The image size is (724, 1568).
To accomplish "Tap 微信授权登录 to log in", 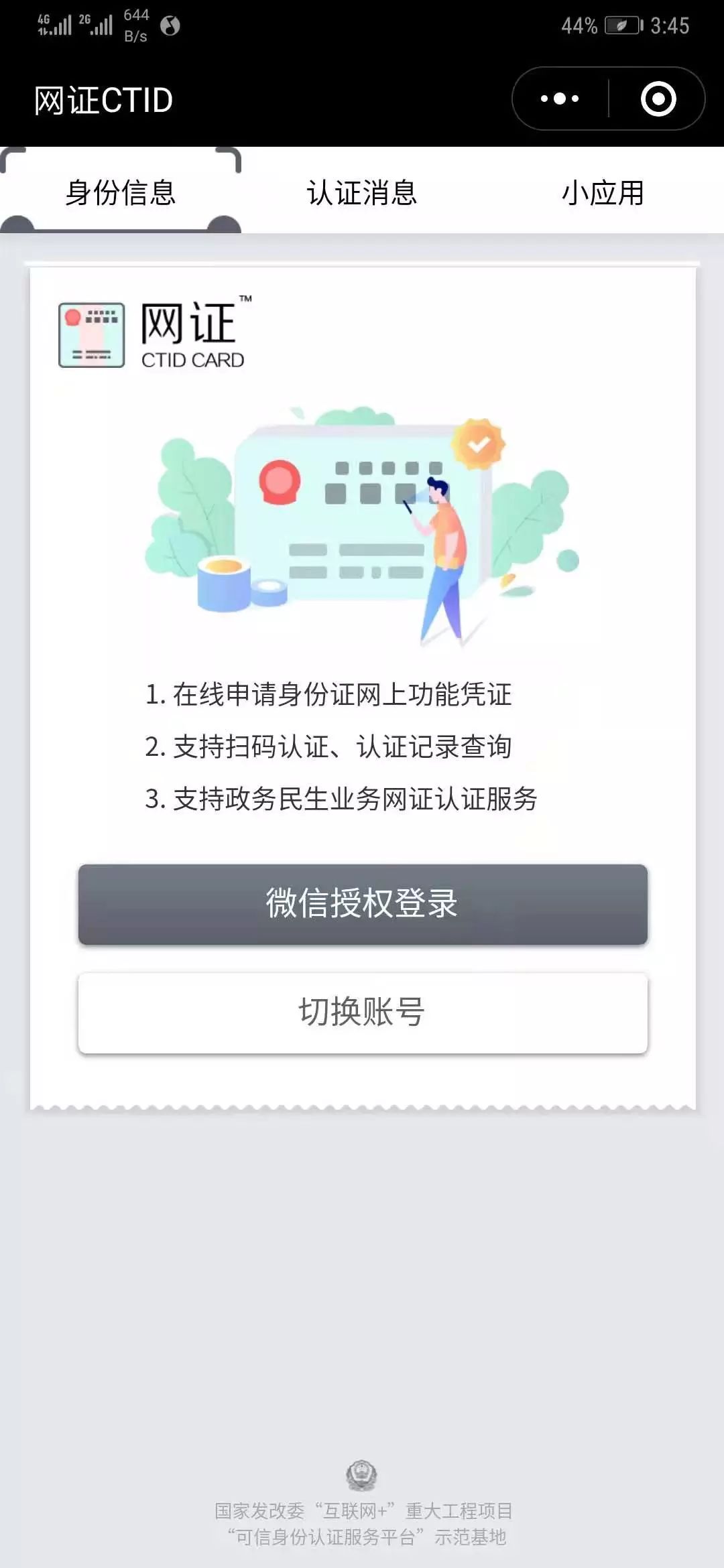I will tap(363, 904).
